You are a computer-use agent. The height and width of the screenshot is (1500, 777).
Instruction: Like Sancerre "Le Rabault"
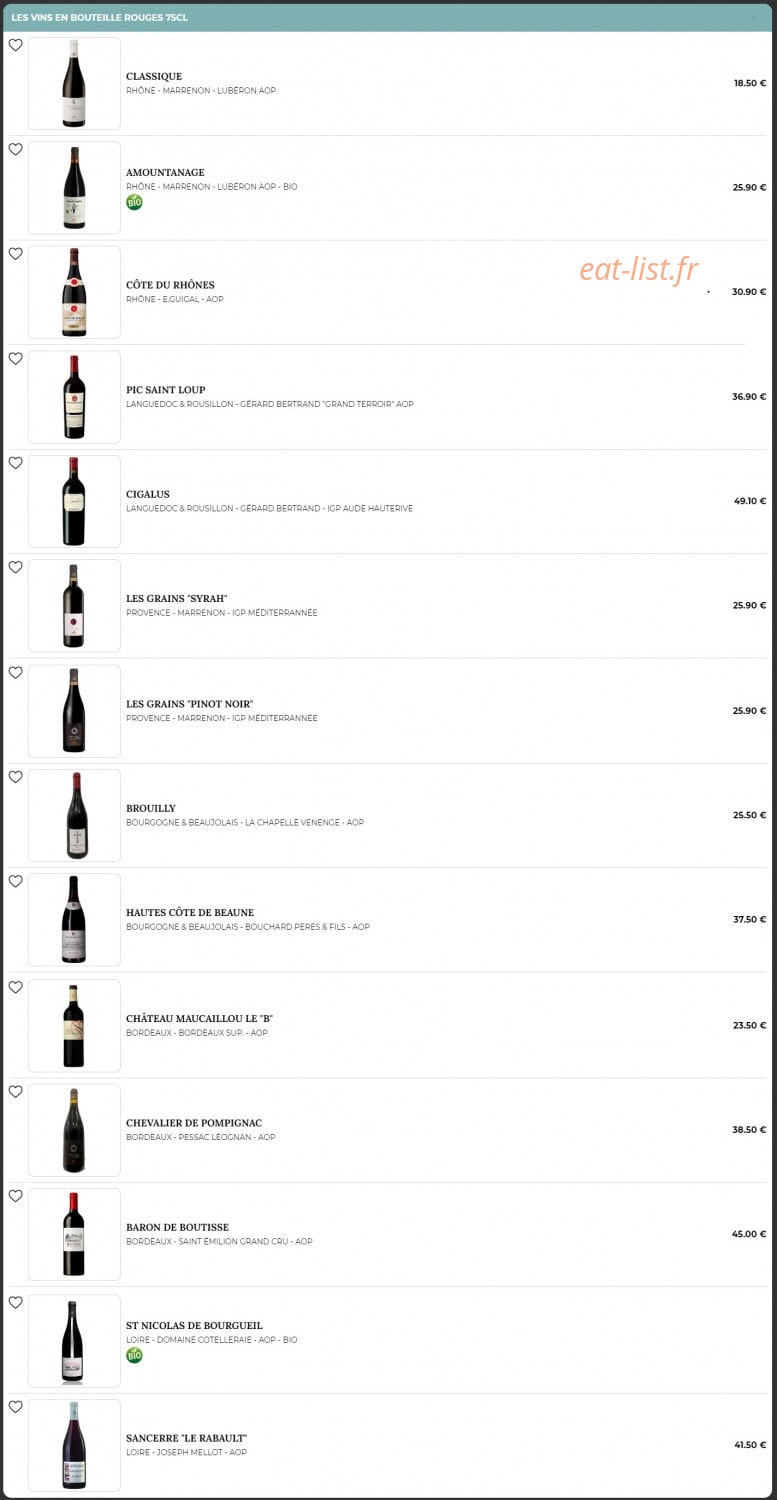[x=15, y=1407]
